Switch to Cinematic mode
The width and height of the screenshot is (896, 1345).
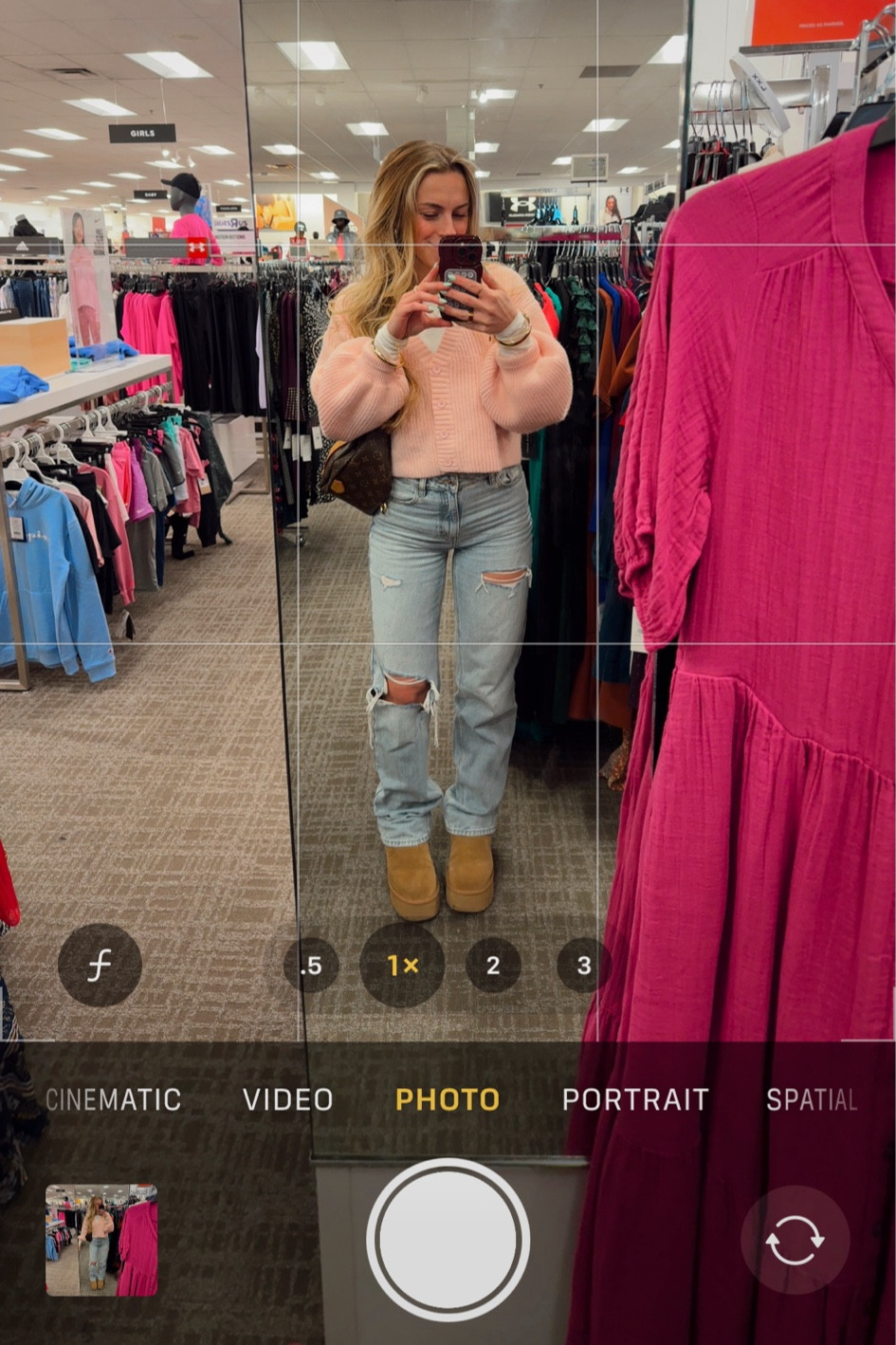114,1099
